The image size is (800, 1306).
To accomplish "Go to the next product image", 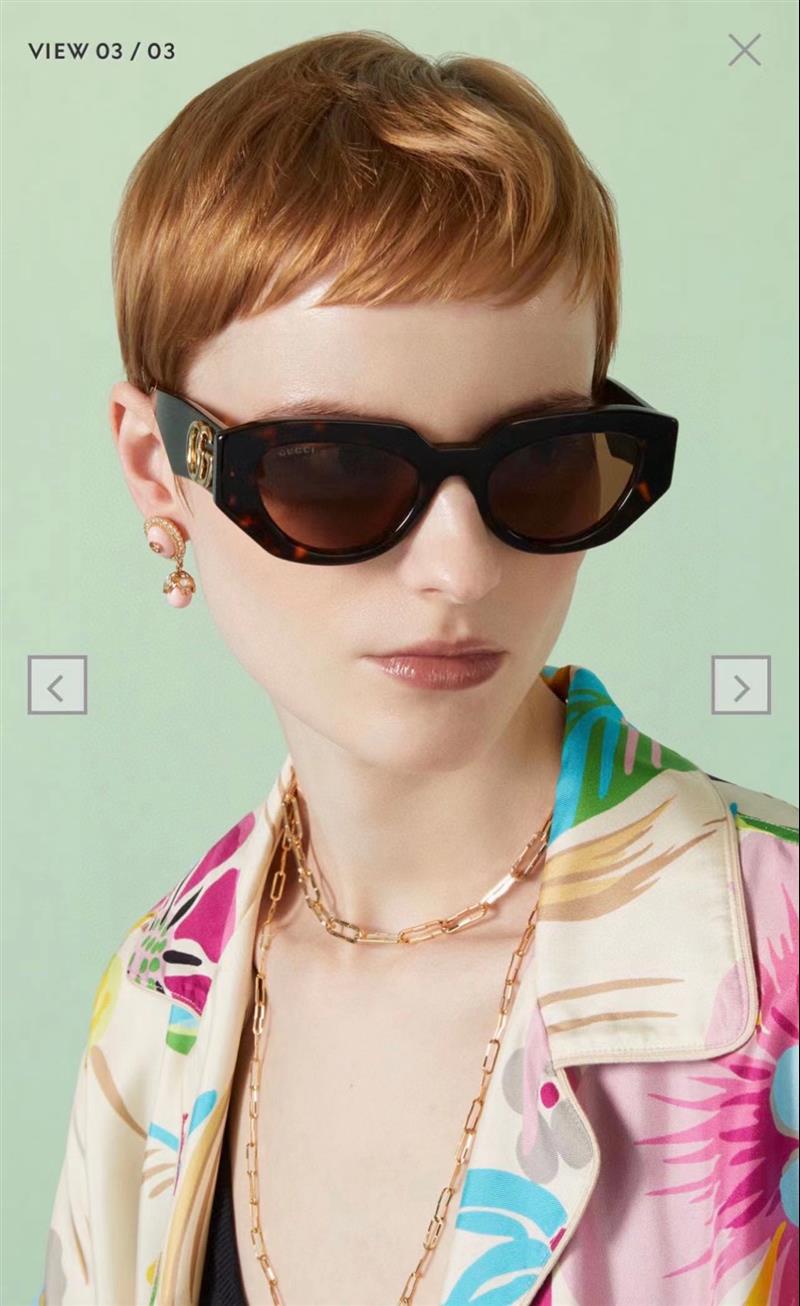I will (x=741, y=685).
